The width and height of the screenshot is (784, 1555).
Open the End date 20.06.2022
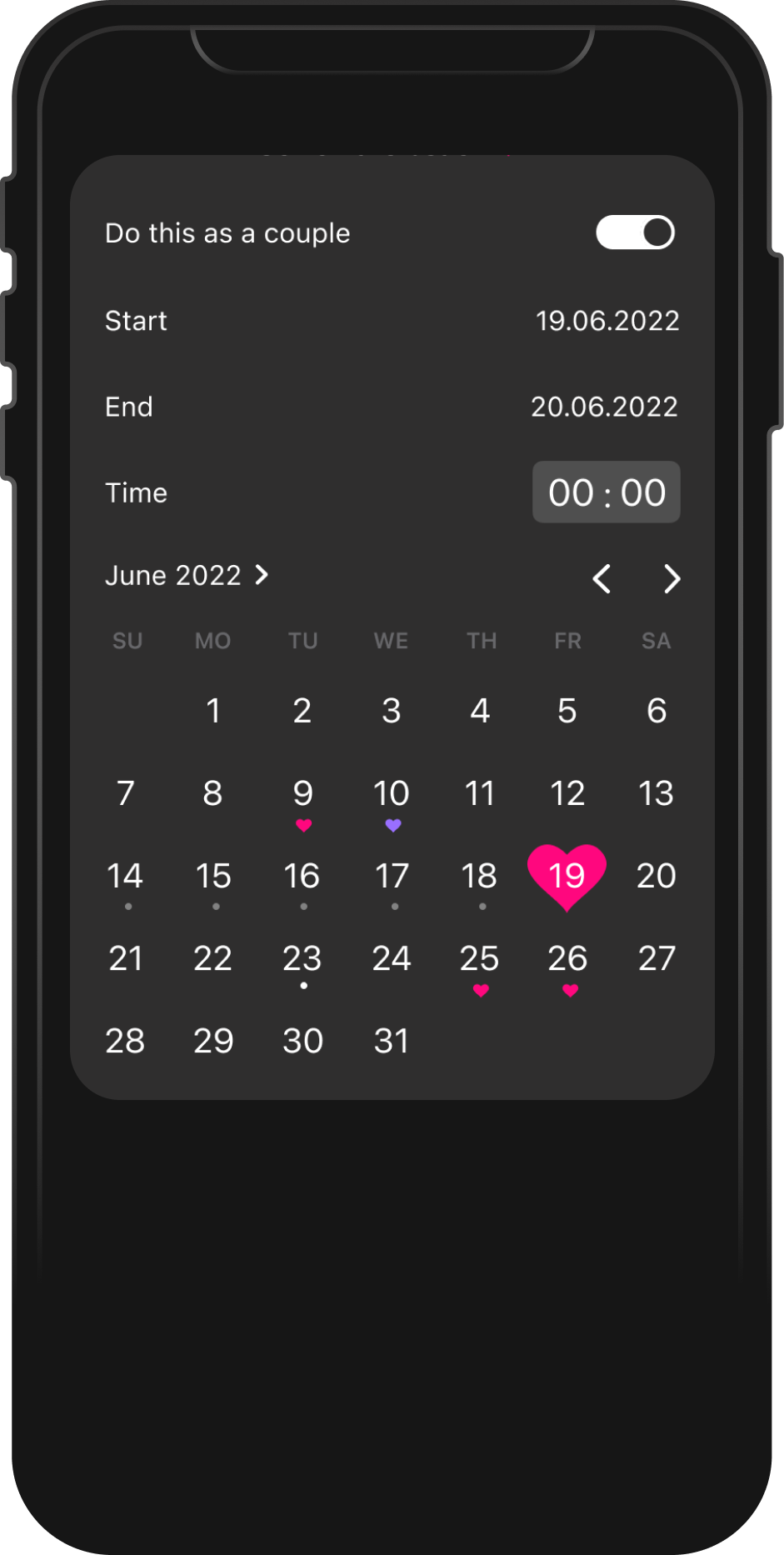coord(605,407)
